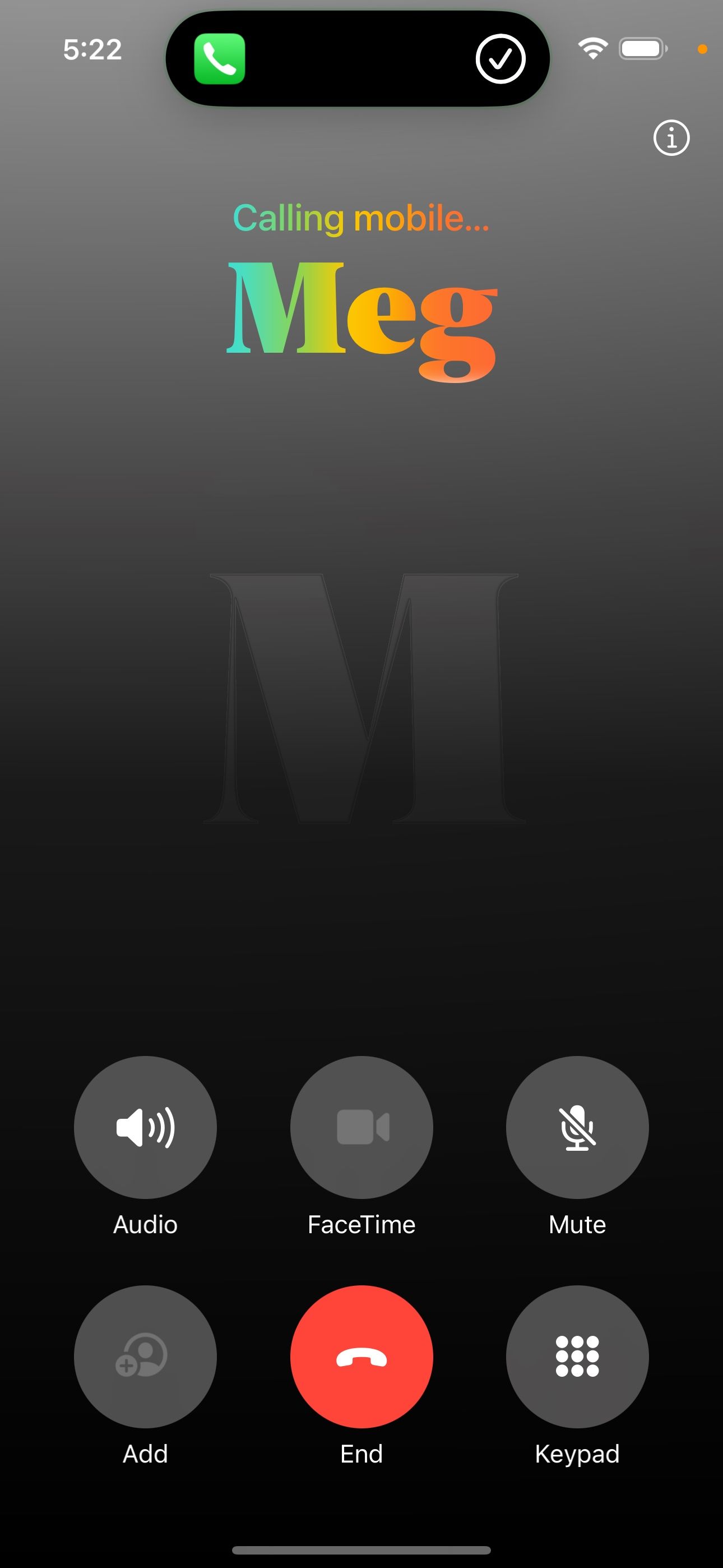End the call to Meg

point(361,1356)
